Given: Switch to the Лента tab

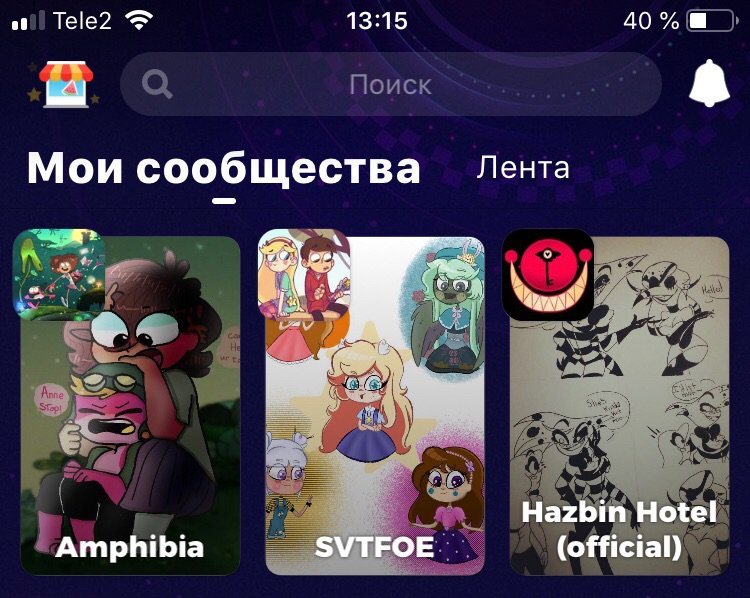Looking at the screenshot, I should 523,167.
